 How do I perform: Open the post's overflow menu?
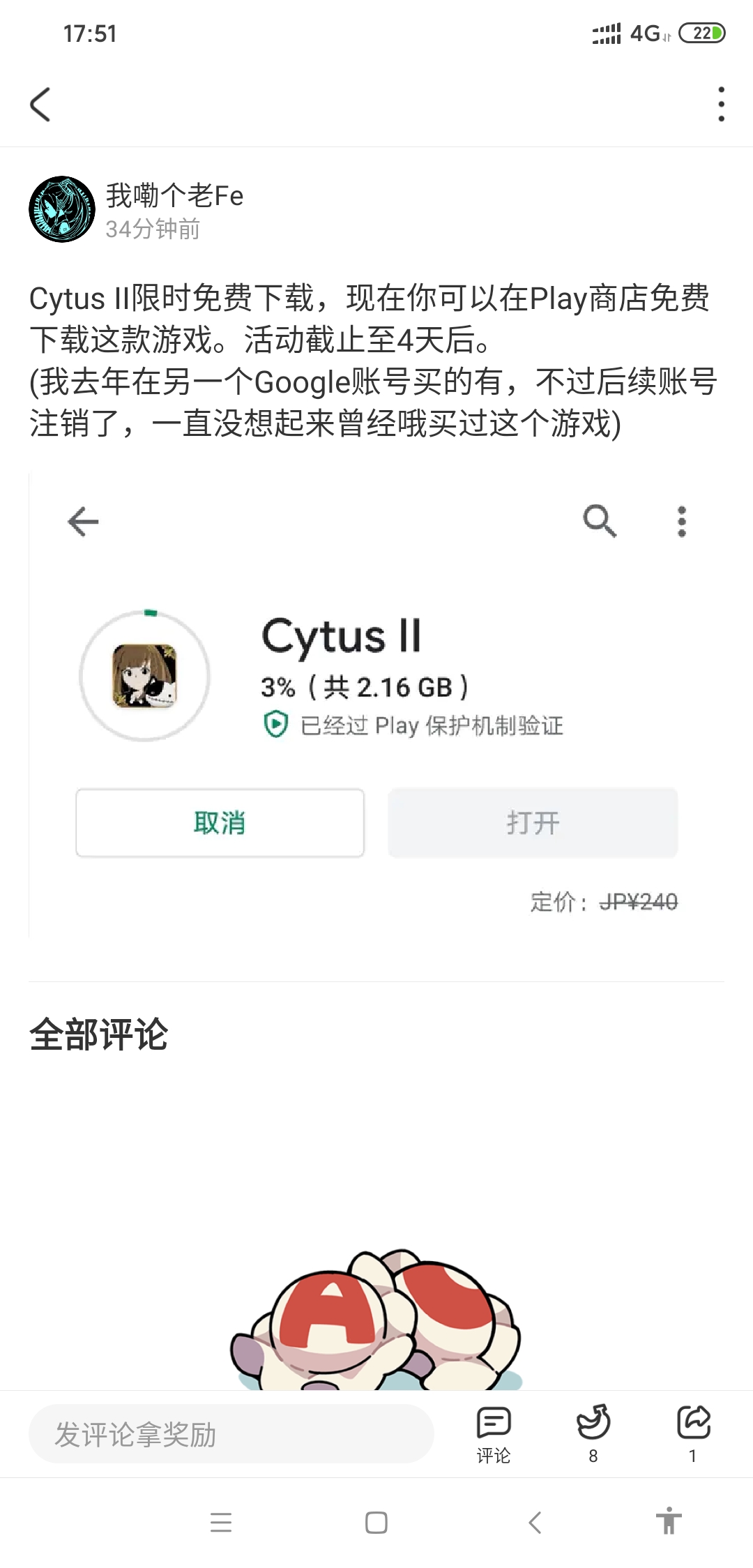(721, 105)
